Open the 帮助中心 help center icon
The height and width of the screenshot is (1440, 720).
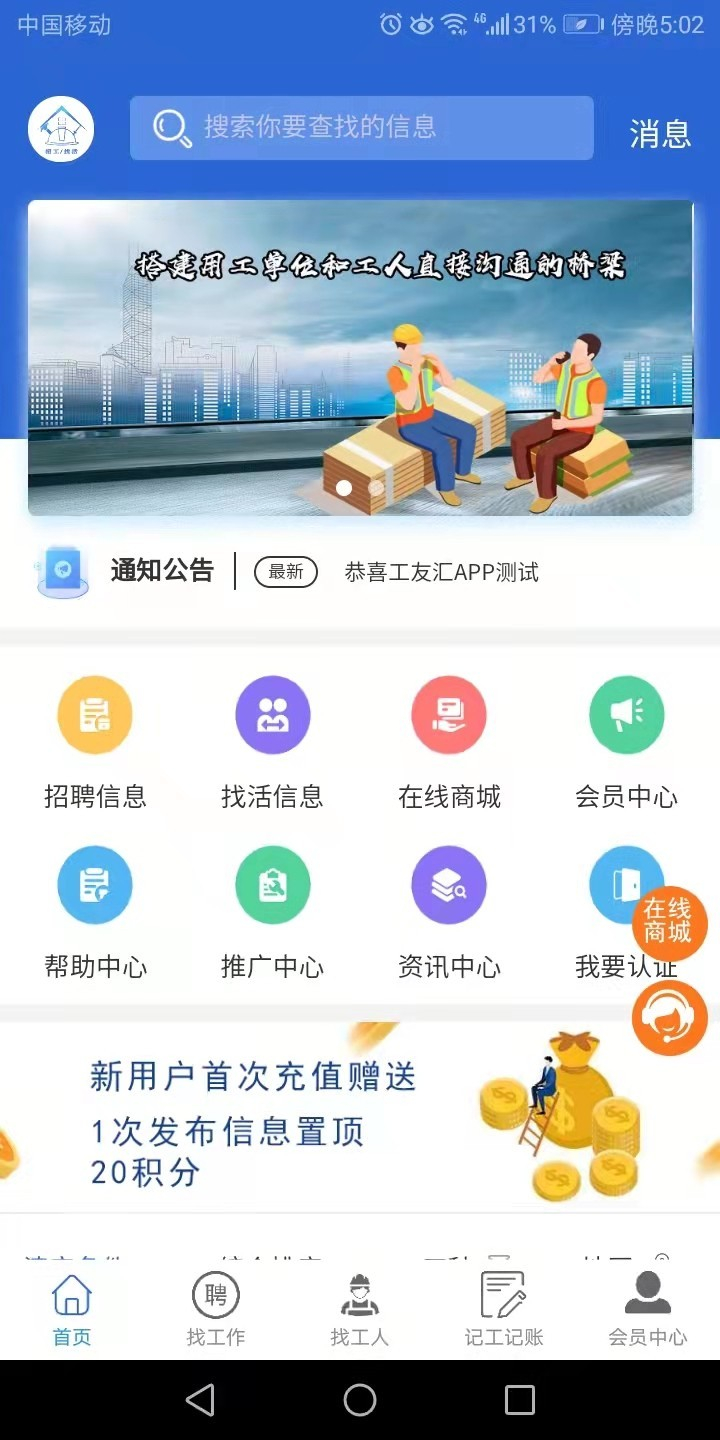click(x=95, y=884)
